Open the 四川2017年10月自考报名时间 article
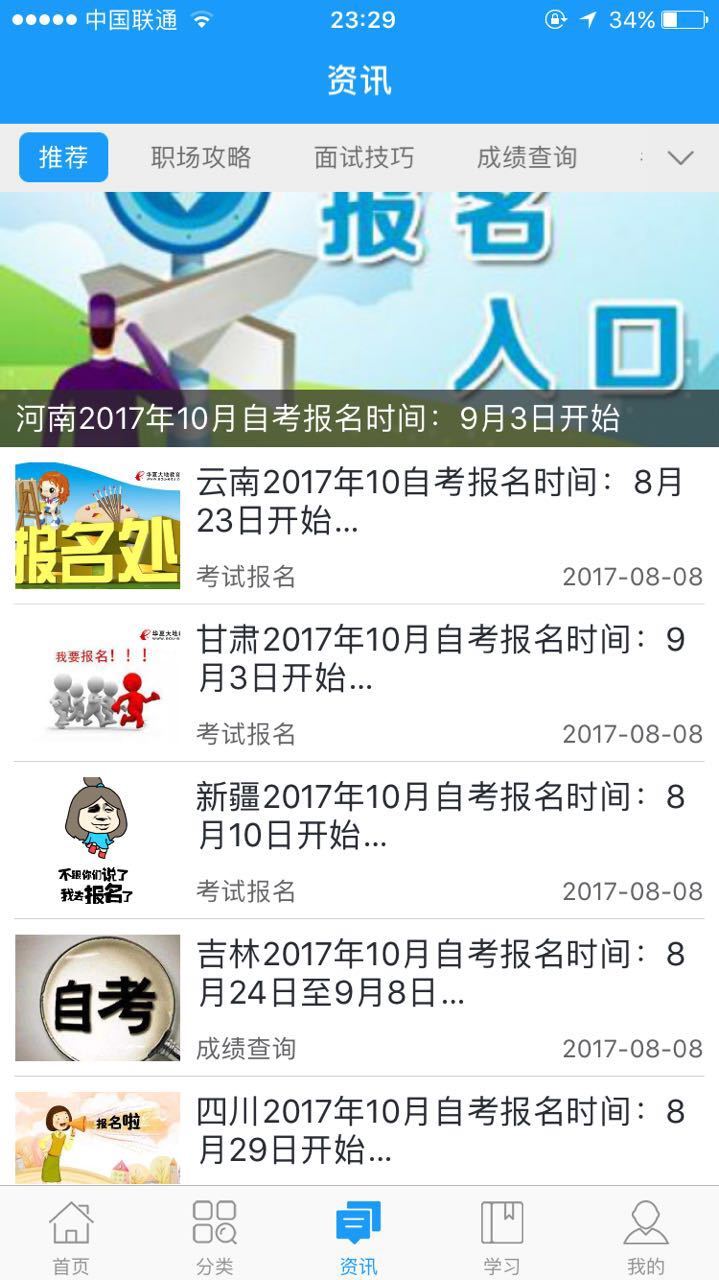 point(440,1130)
